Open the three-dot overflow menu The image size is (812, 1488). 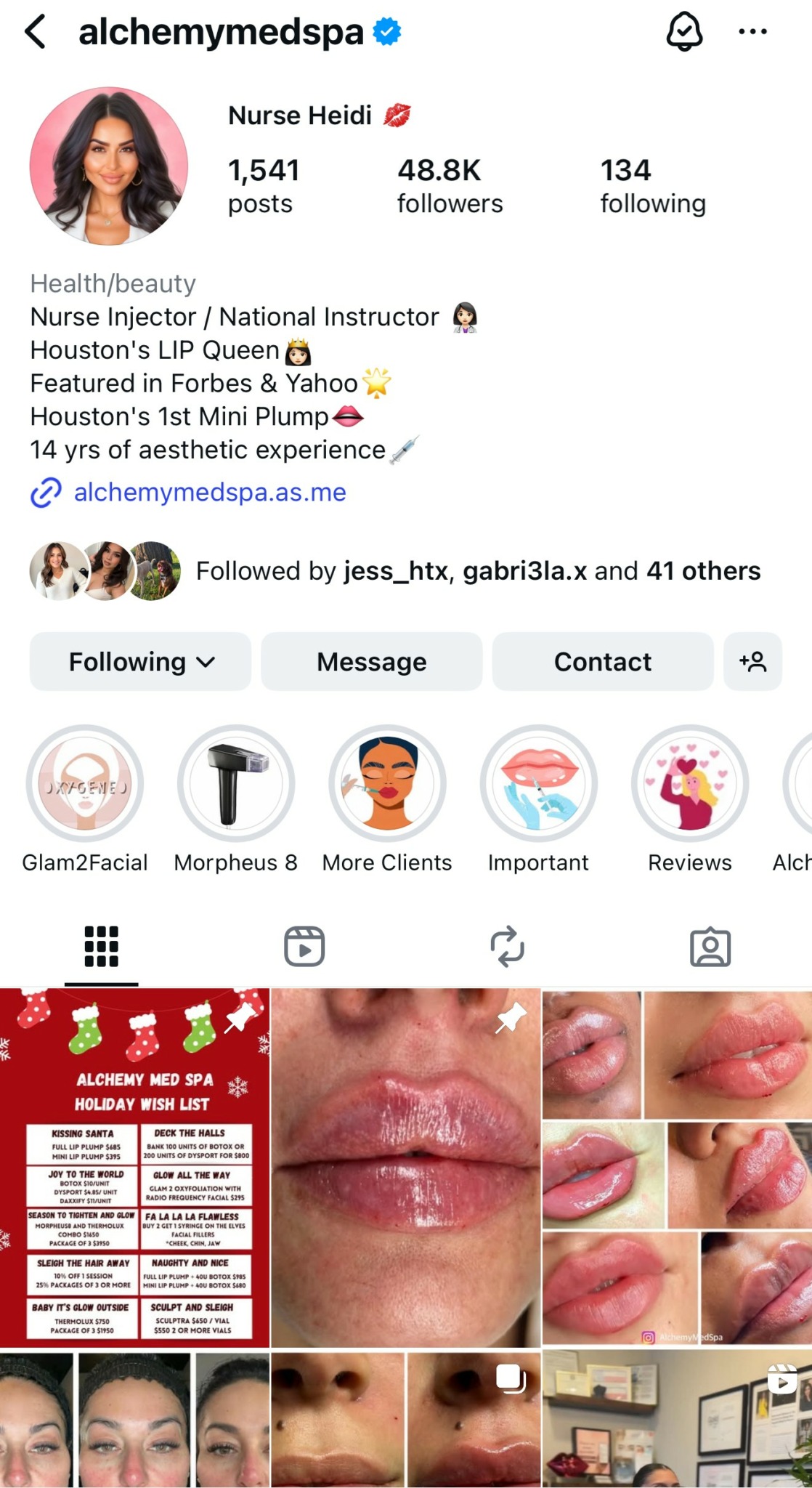pyautogui.click(x=752, y=32)
